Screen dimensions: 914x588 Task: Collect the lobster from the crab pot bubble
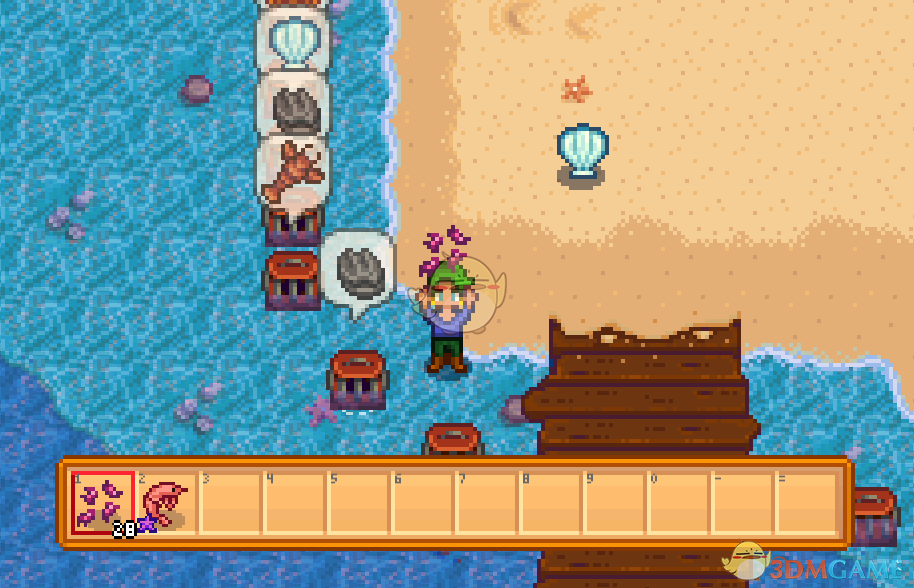click(x=292, y=170)
